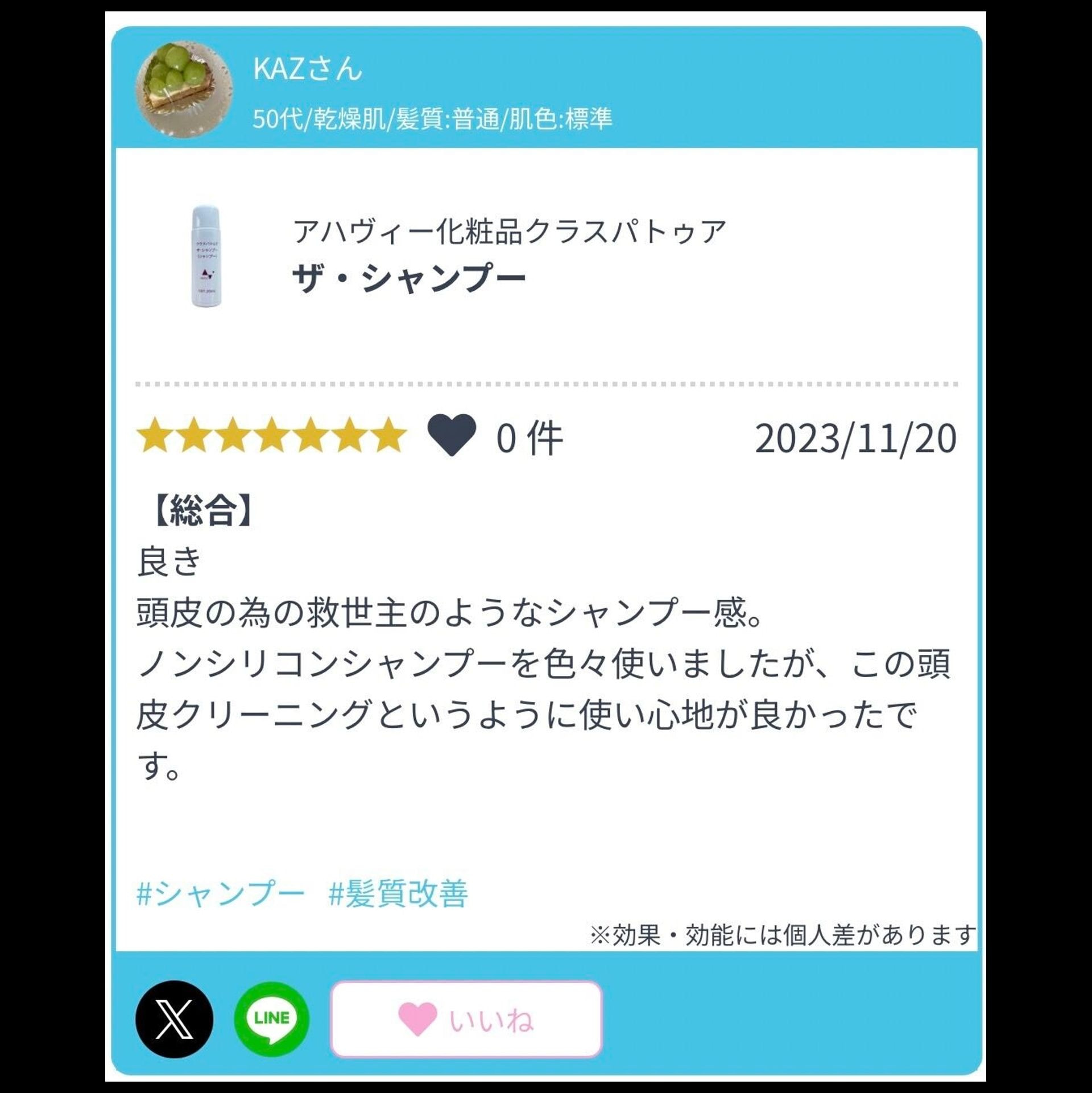
Task: Share this review on X
Action: [174, 1019]
